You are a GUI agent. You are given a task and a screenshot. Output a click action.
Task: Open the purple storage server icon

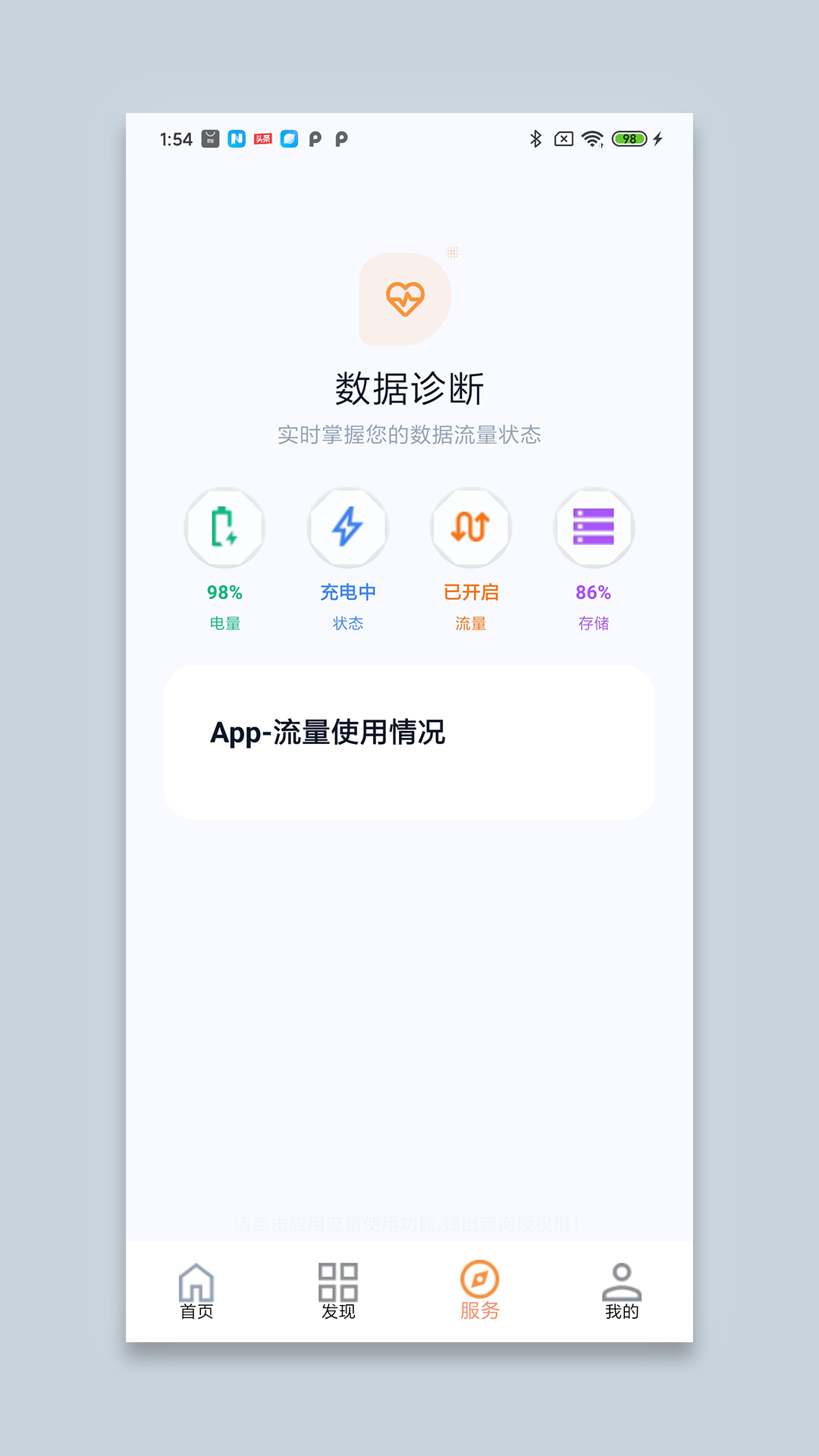point(593,528)
